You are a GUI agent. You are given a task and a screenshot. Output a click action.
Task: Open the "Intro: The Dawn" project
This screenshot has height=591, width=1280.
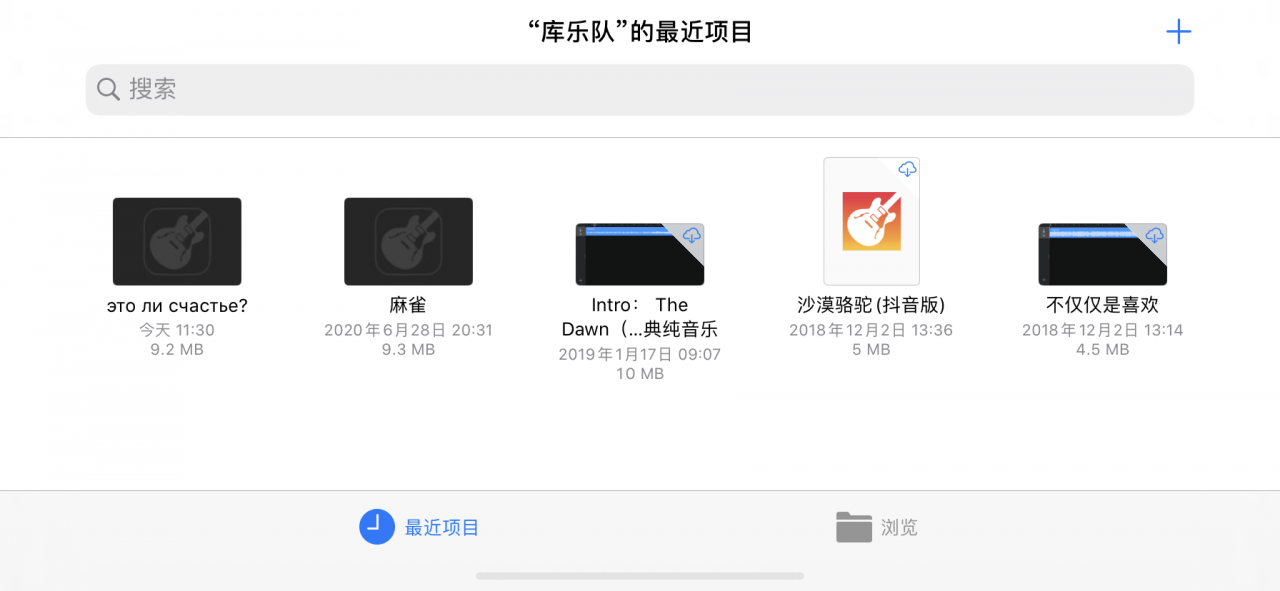pos(640,254)
